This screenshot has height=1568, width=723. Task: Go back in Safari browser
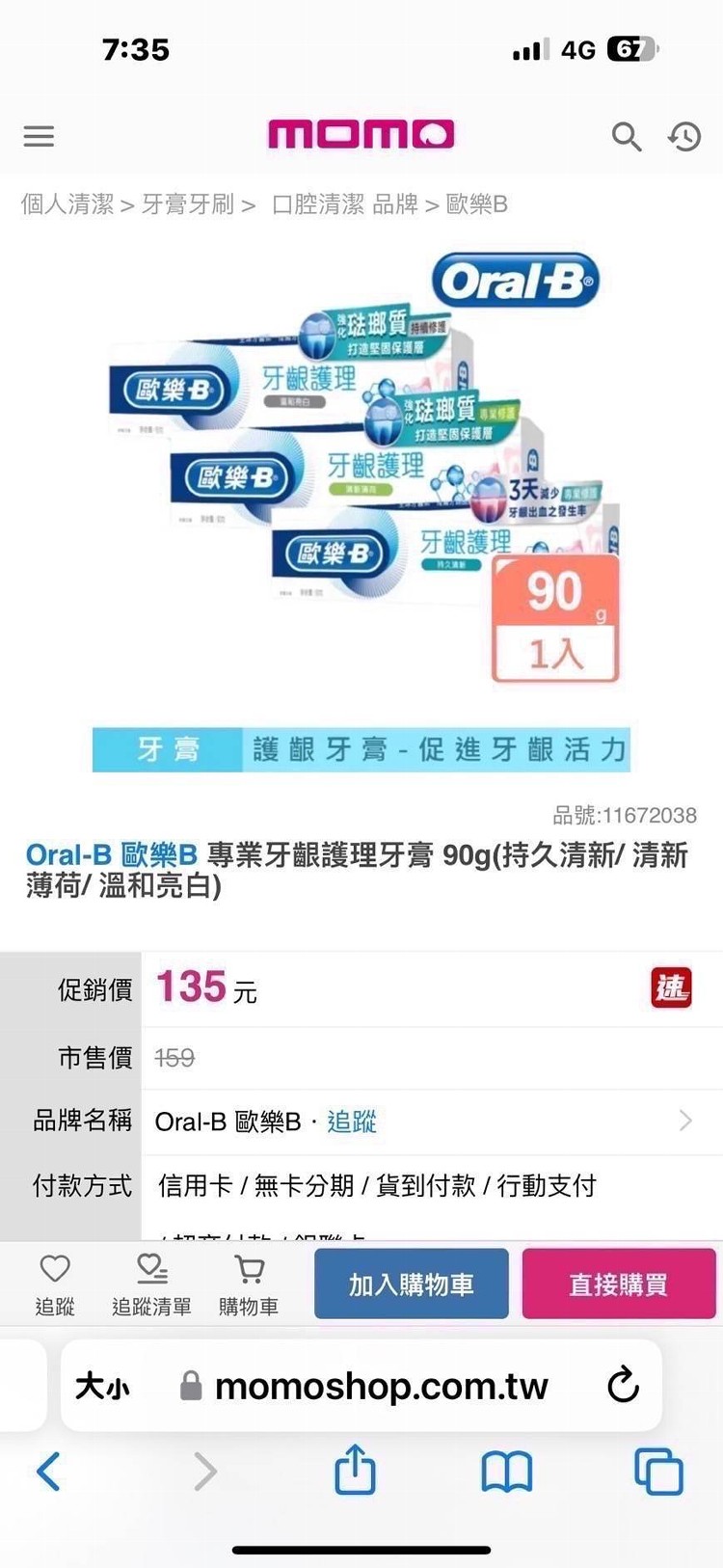tap(48, 1472)
